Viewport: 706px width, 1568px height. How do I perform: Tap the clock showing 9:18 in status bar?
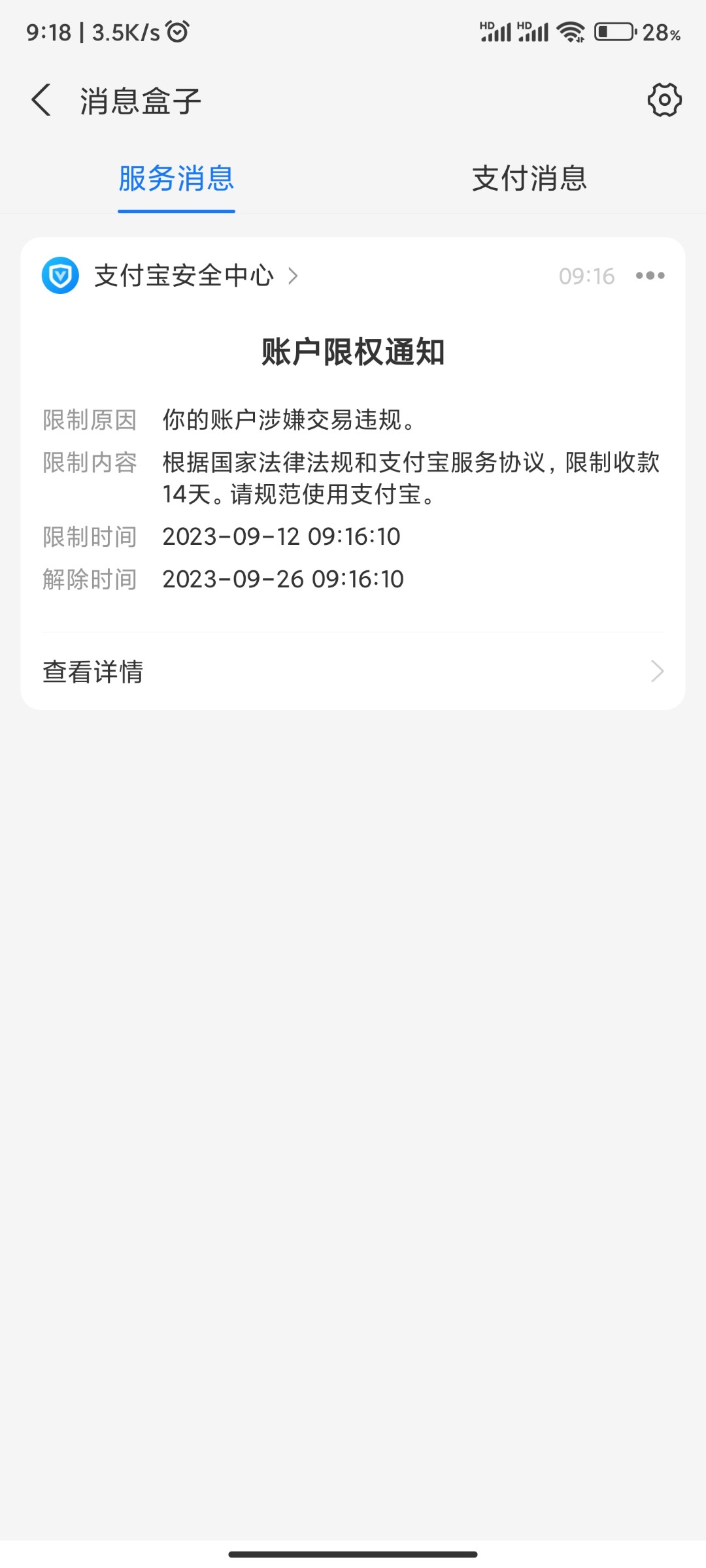[49, 31]
